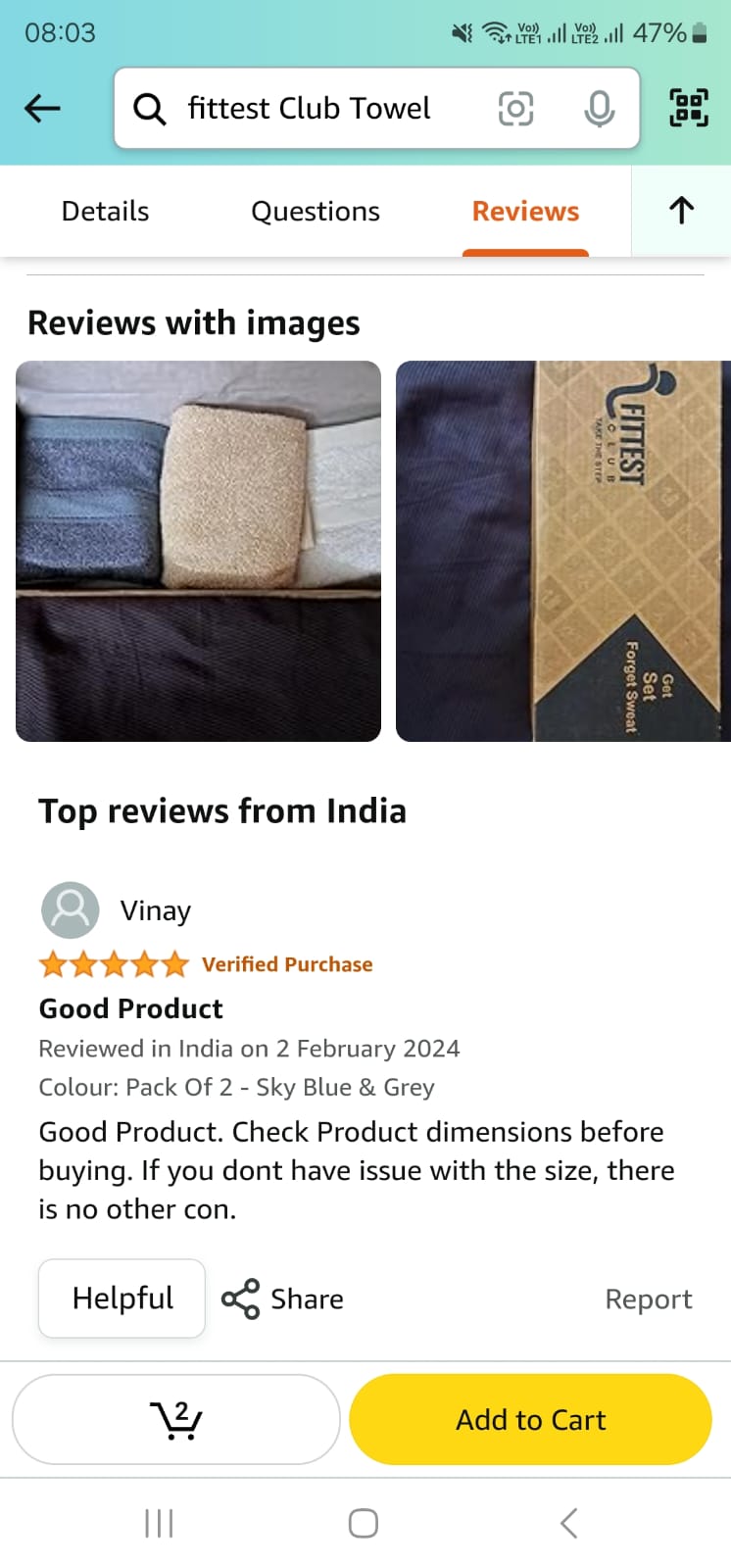Open the cart with 2 items
The height and width of the screenshot is (1568, 731).
coord(176,1419)
